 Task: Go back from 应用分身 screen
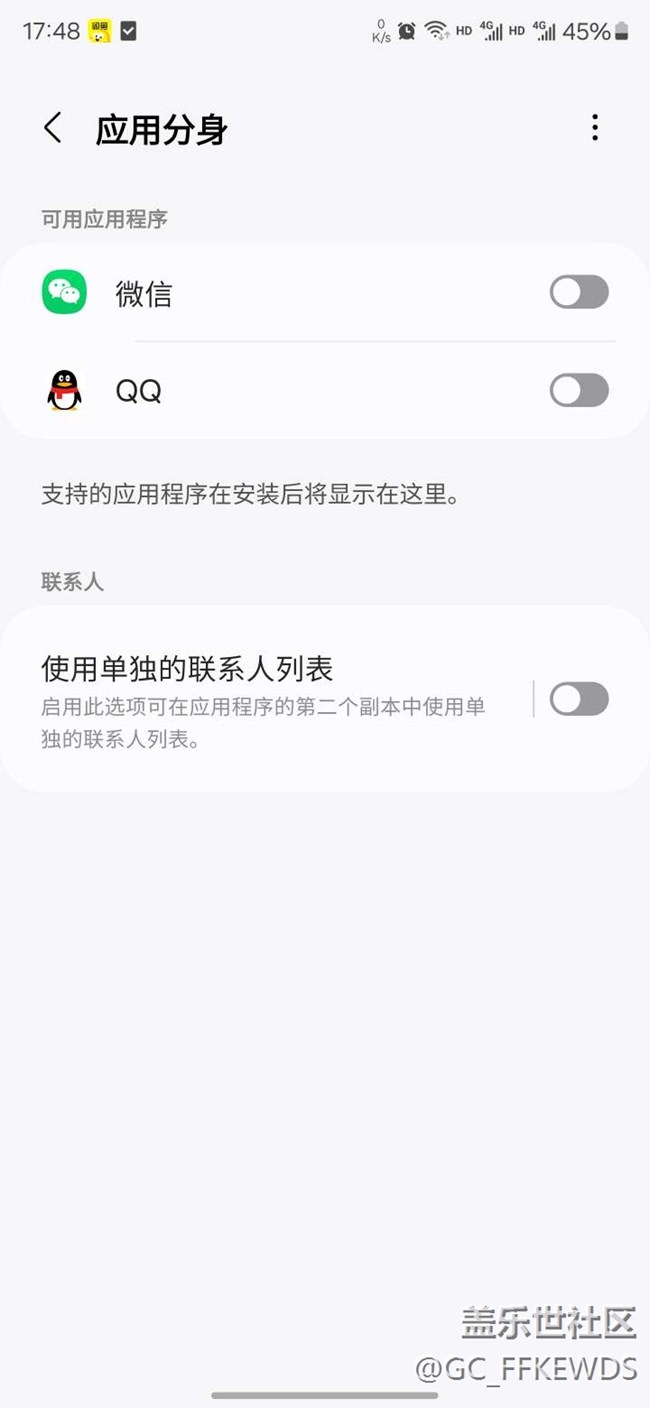tap(53, 128)
